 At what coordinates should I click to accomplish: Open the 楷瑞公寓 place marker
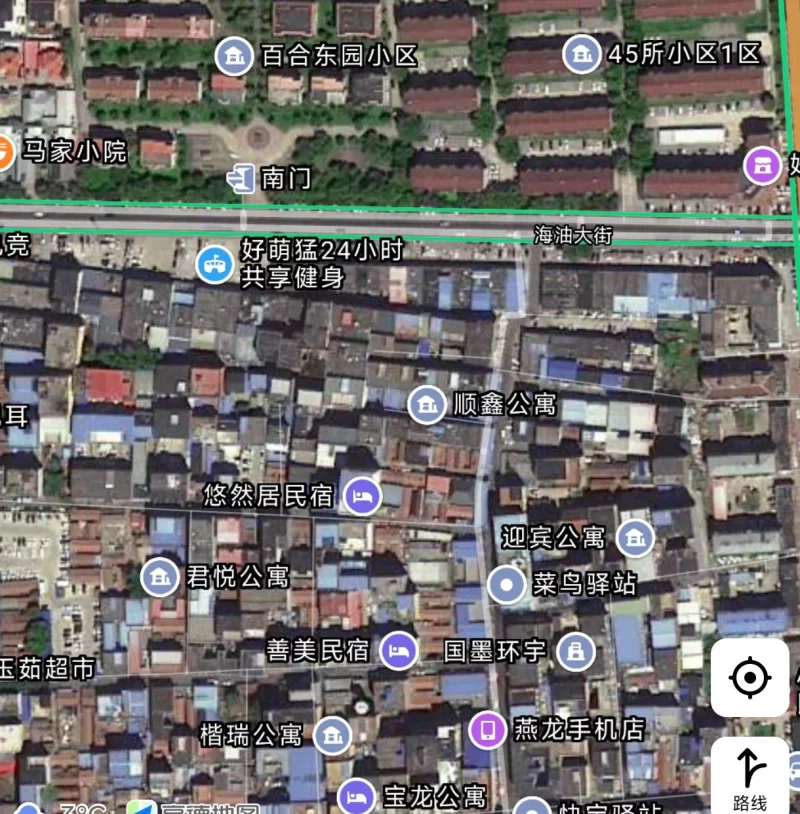click(332, 736)
